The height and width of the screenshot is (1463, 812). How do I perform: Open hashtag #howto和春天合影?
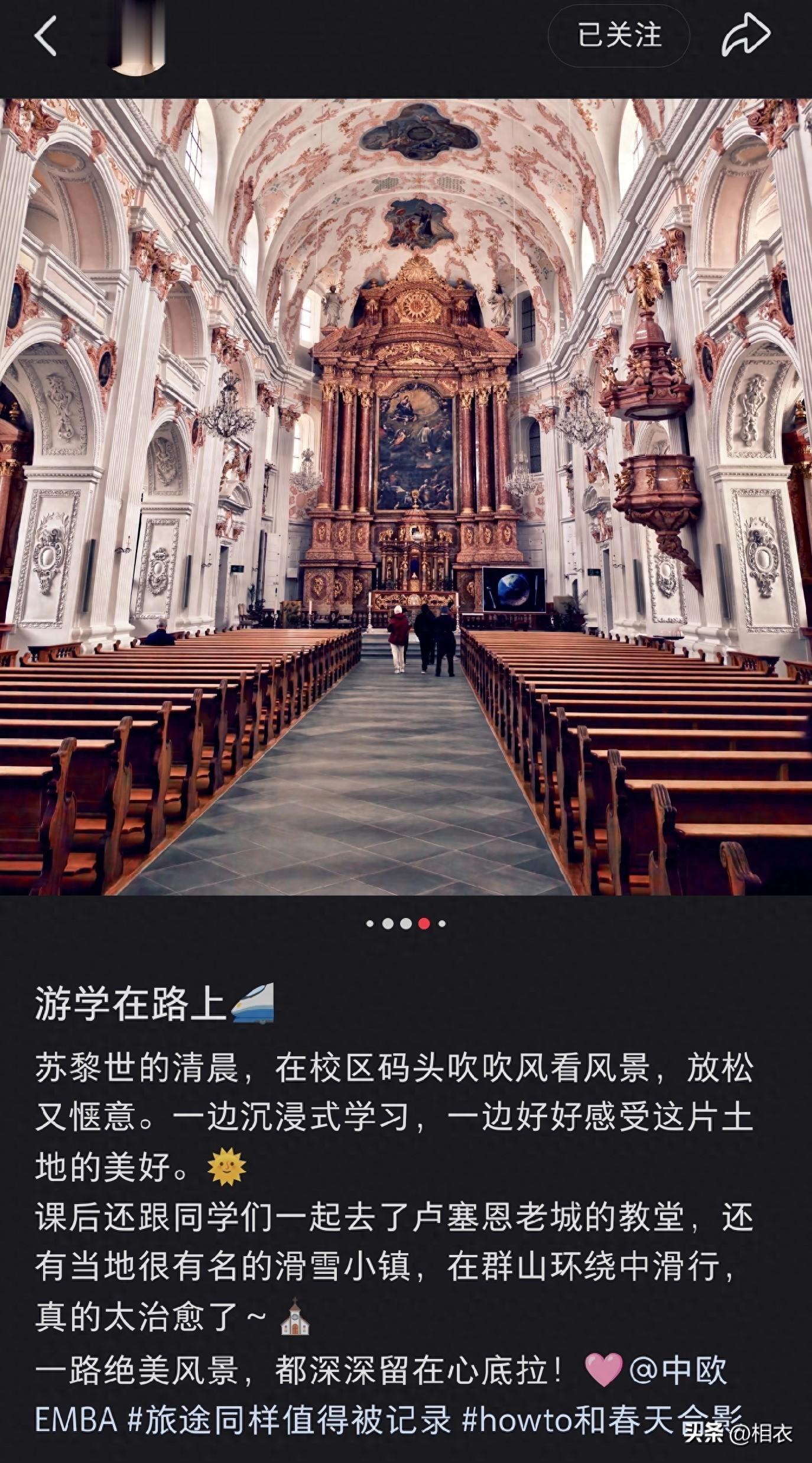click(x=597, y=1419)
